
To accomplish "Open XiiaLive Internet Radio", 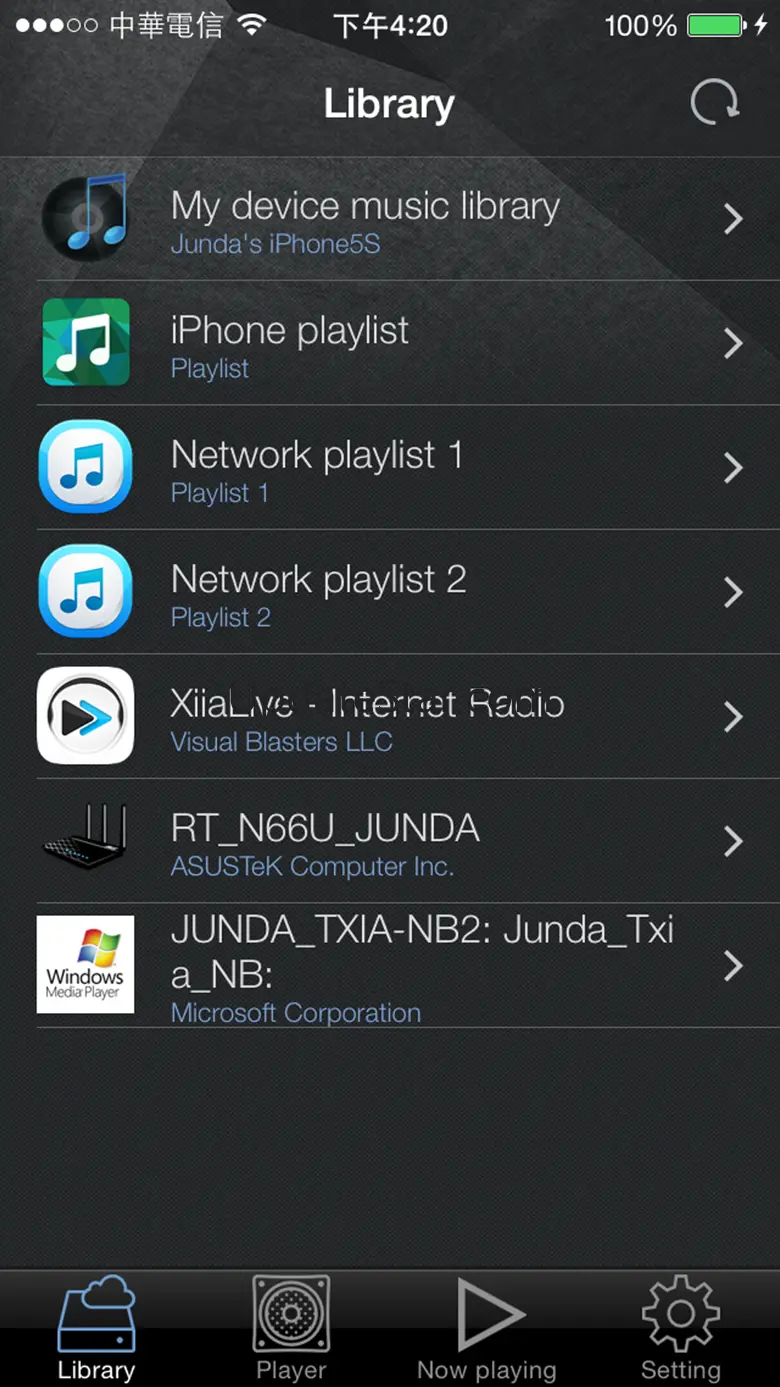I will point(390,716).
